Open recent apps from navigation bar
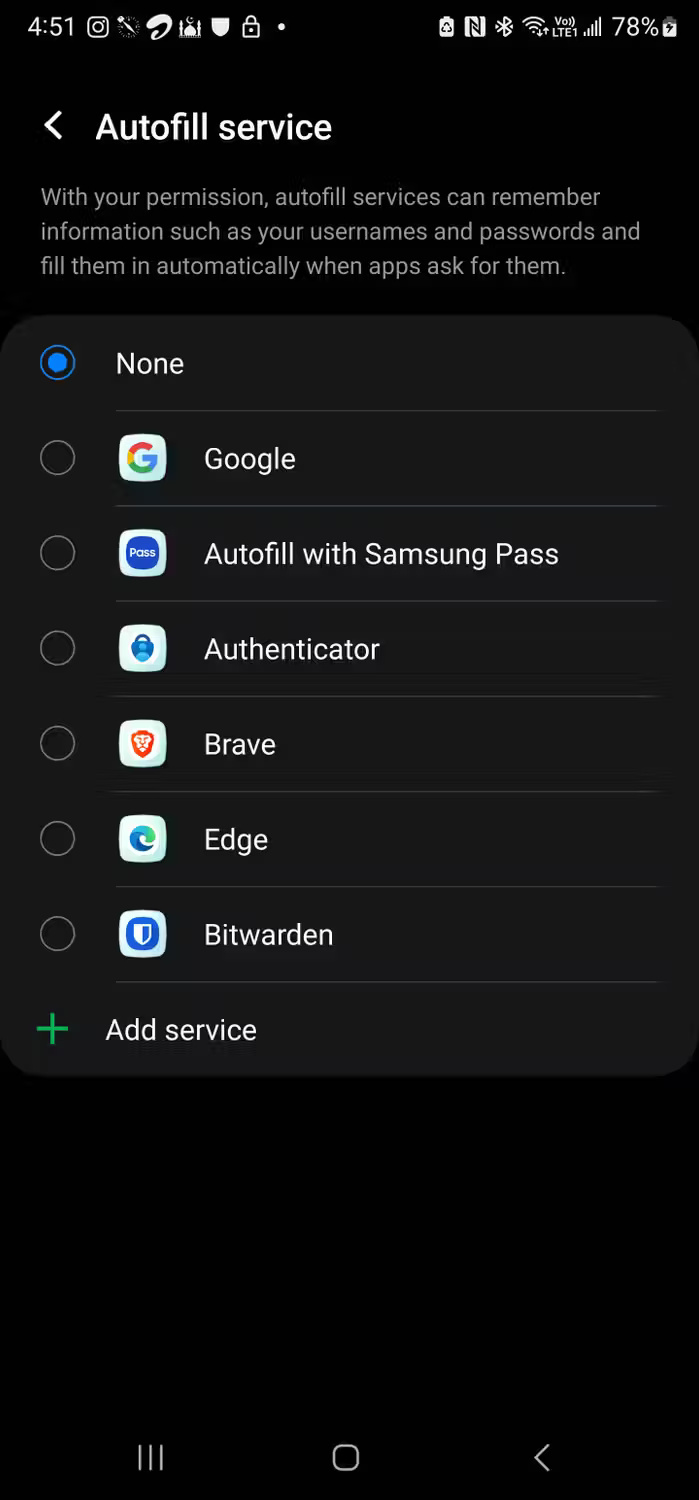 coord(150,1457)
